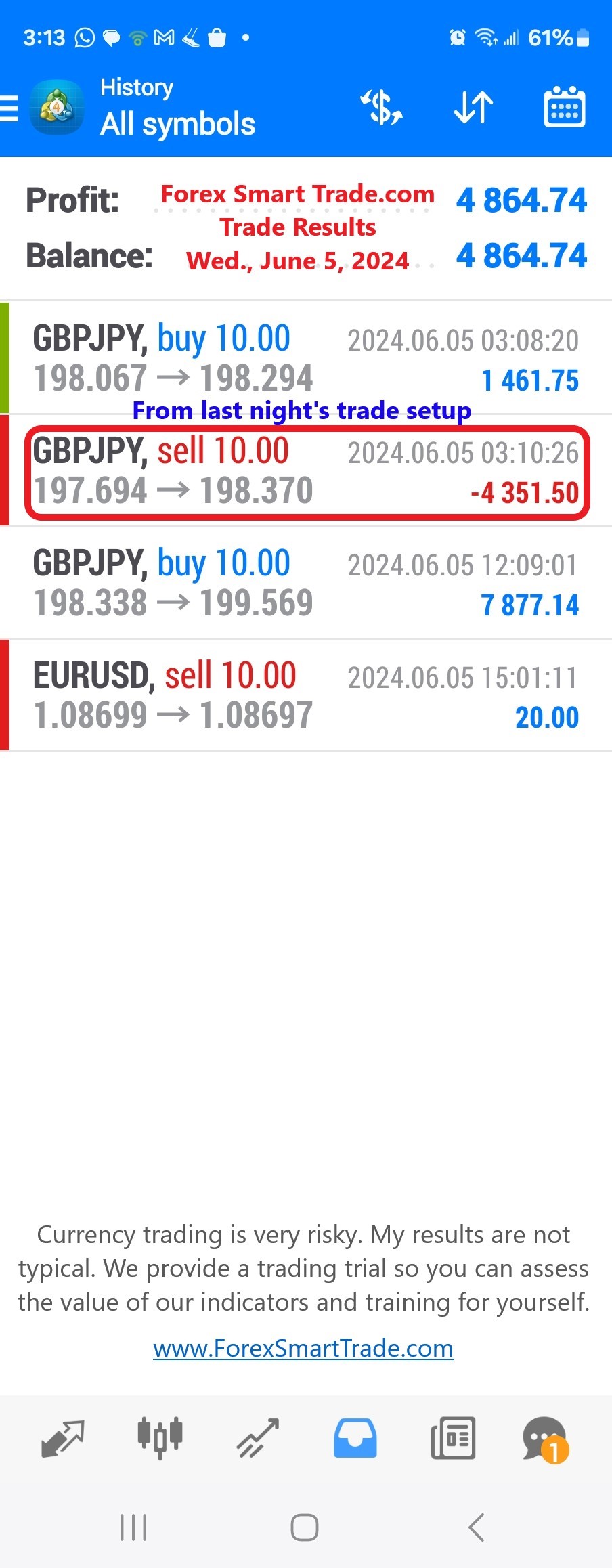Open the GBPJPY sell trade with -4 351.50 loss
The image size is (612, 1568).
[x=306, y=472]
